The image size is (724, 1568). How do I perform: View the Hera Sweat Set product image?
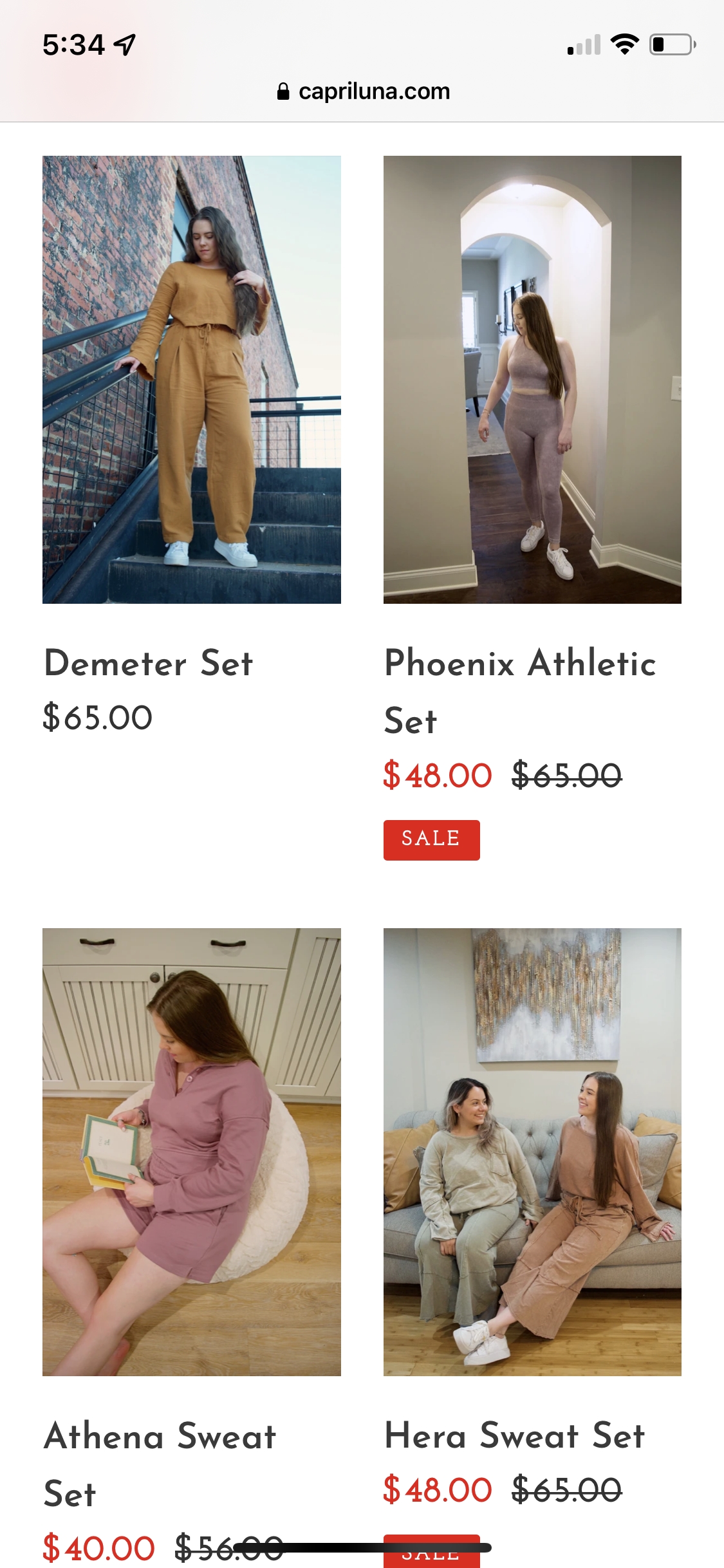[x=532, y=1152]
